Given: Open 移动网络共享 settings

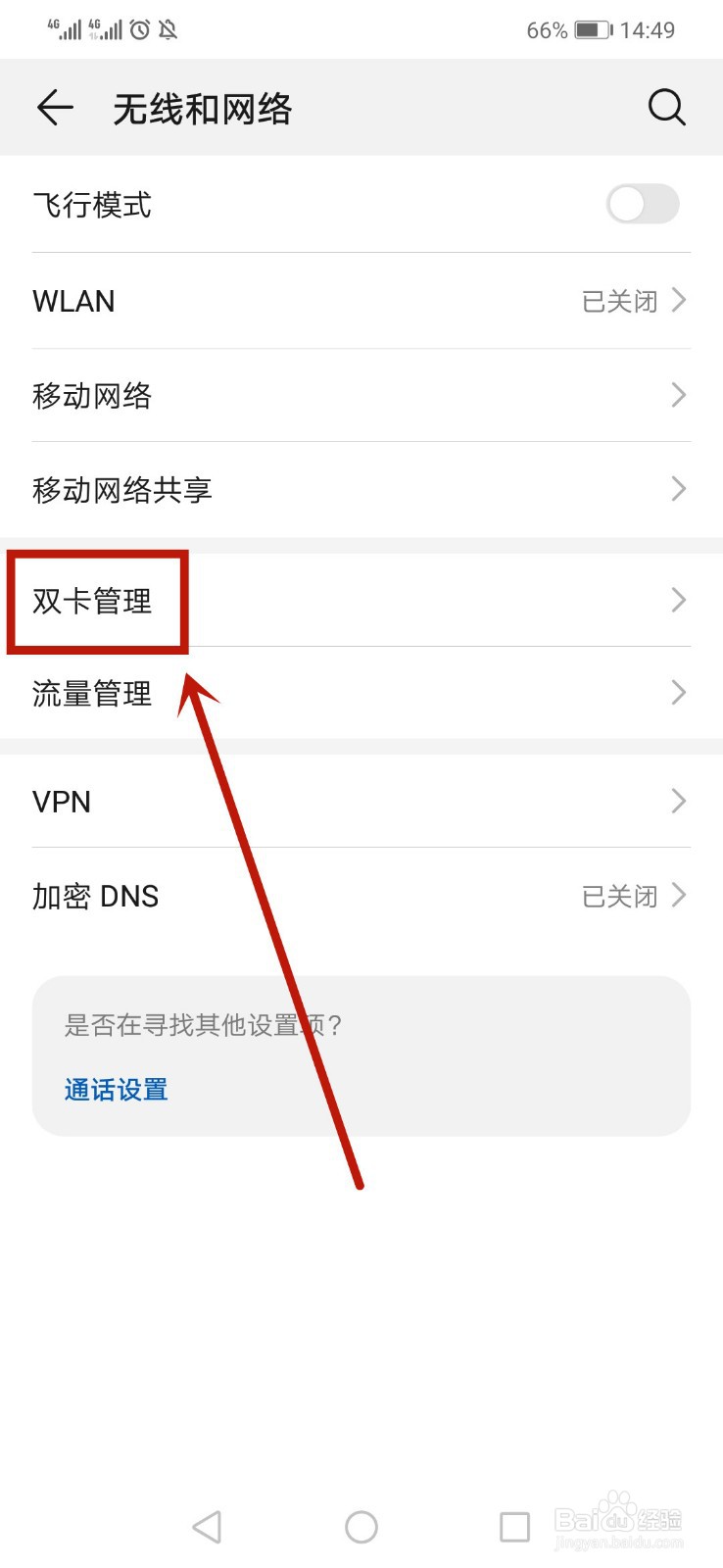Looking at the screenshot, I should click(x=361, y=488).
